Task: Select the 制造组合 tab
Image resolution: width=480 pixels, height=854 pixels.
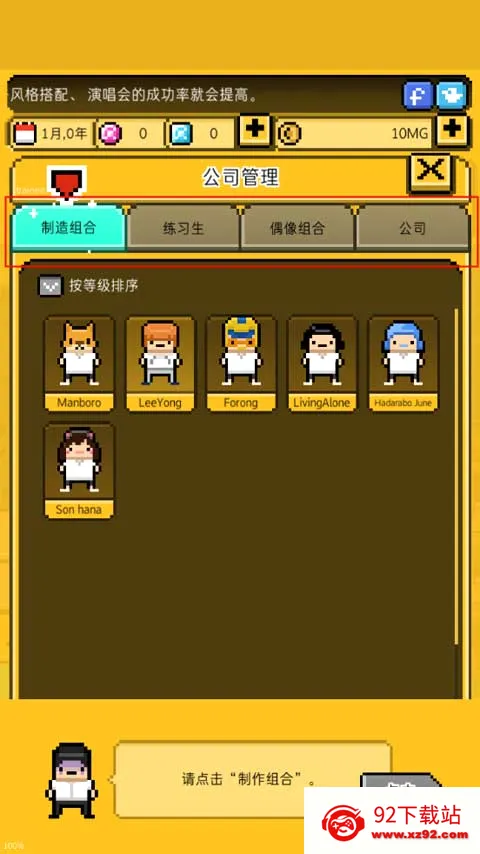Action: [69, 228]
